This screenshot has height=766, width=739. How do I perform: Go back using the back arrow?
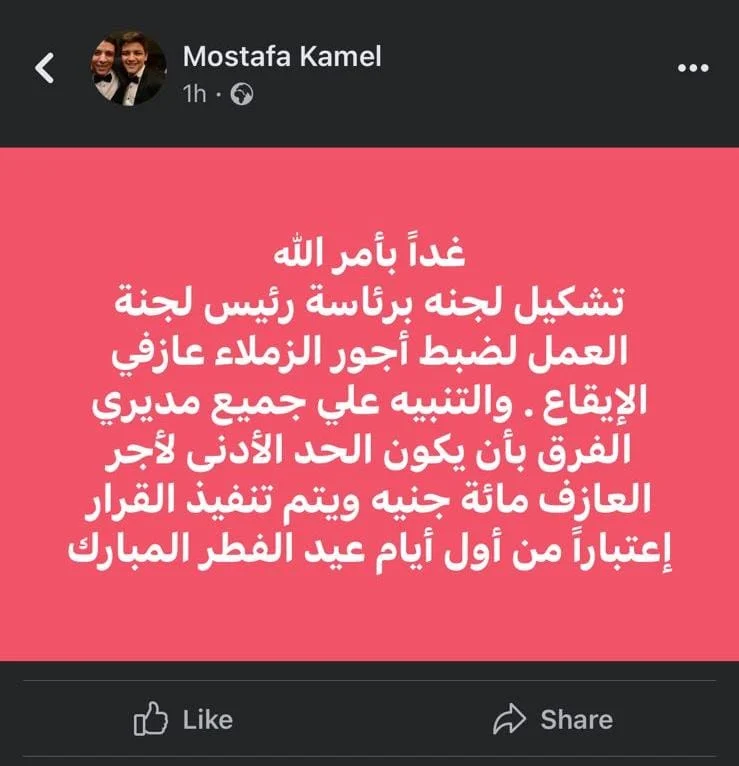(44, 68)
